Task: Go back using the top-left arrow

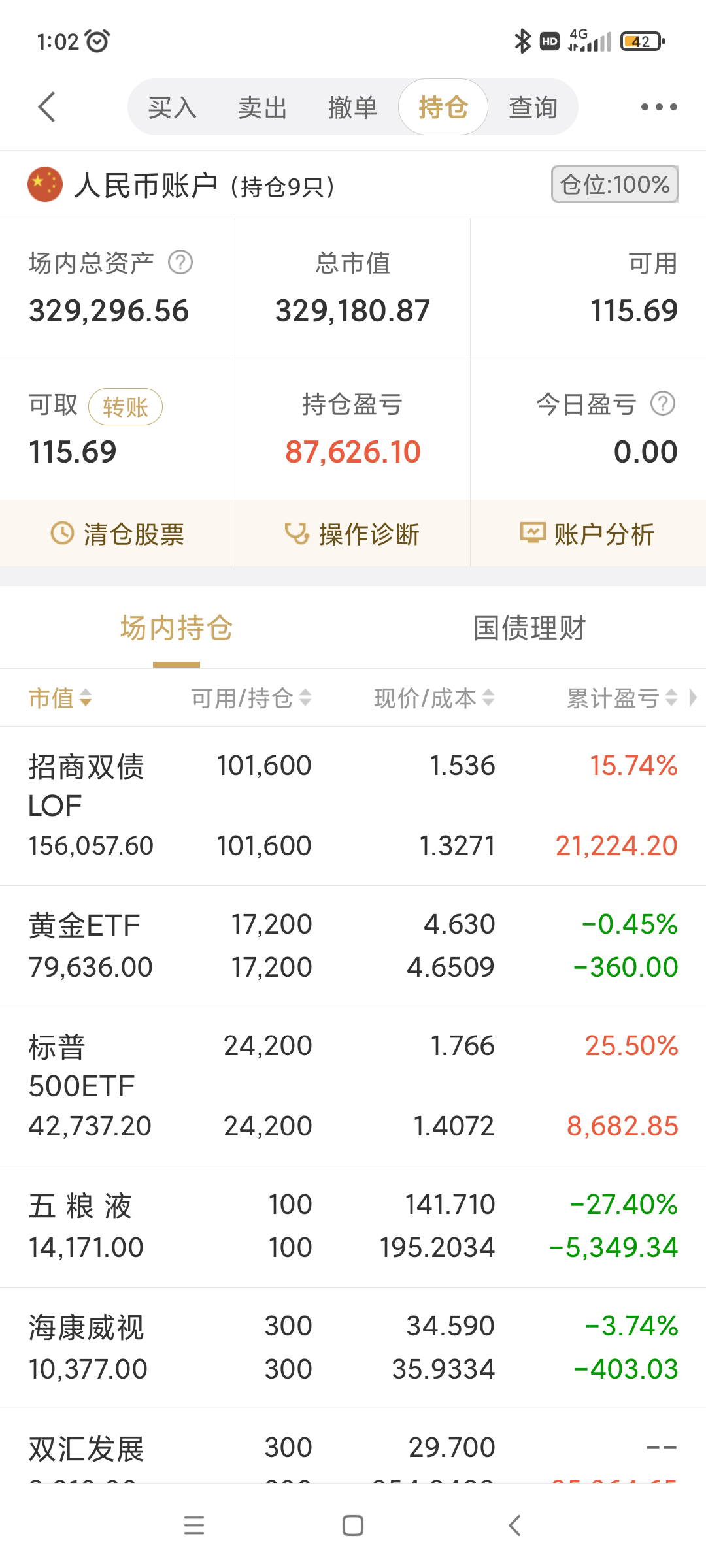Action: coord(46,107)
